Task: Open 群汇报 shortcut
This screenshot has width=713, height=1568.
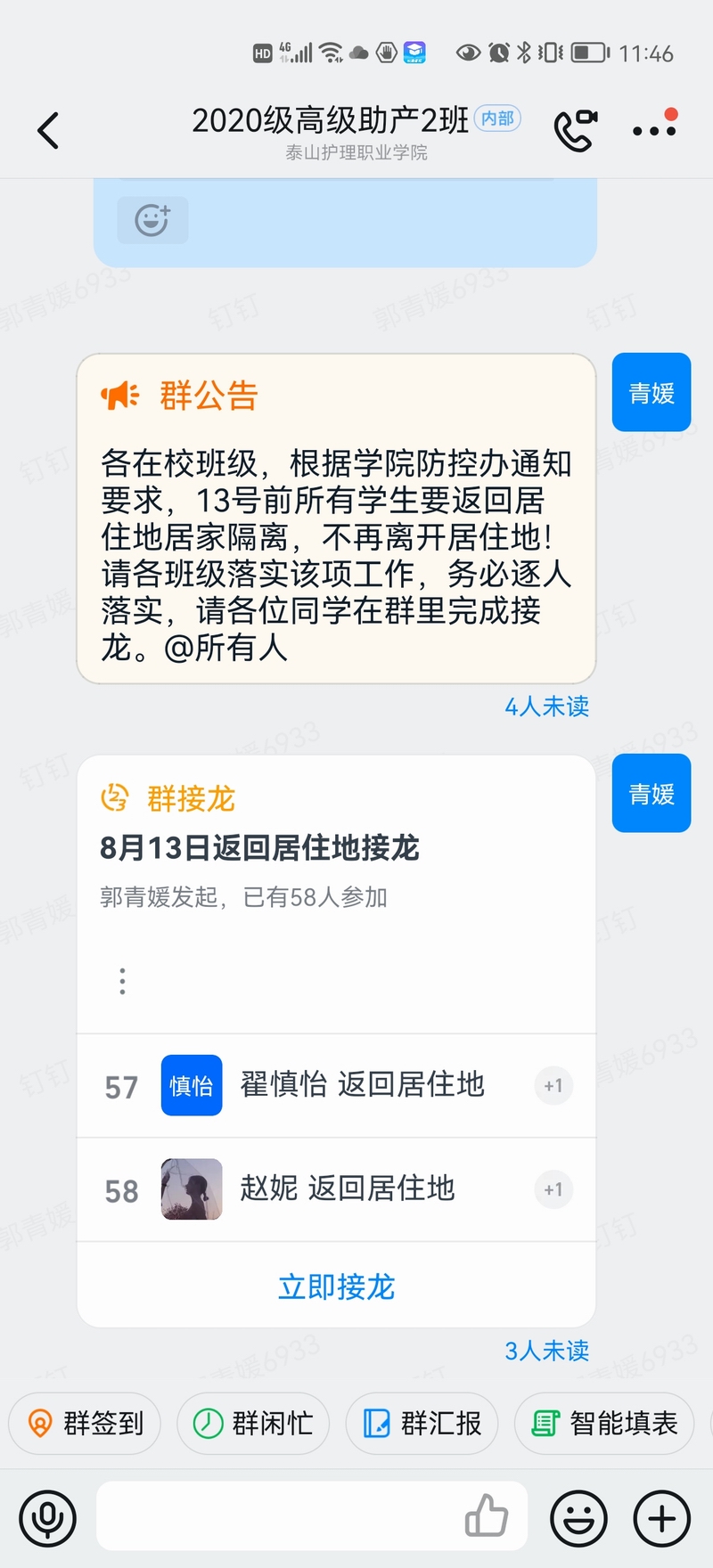Action: 422,1423
